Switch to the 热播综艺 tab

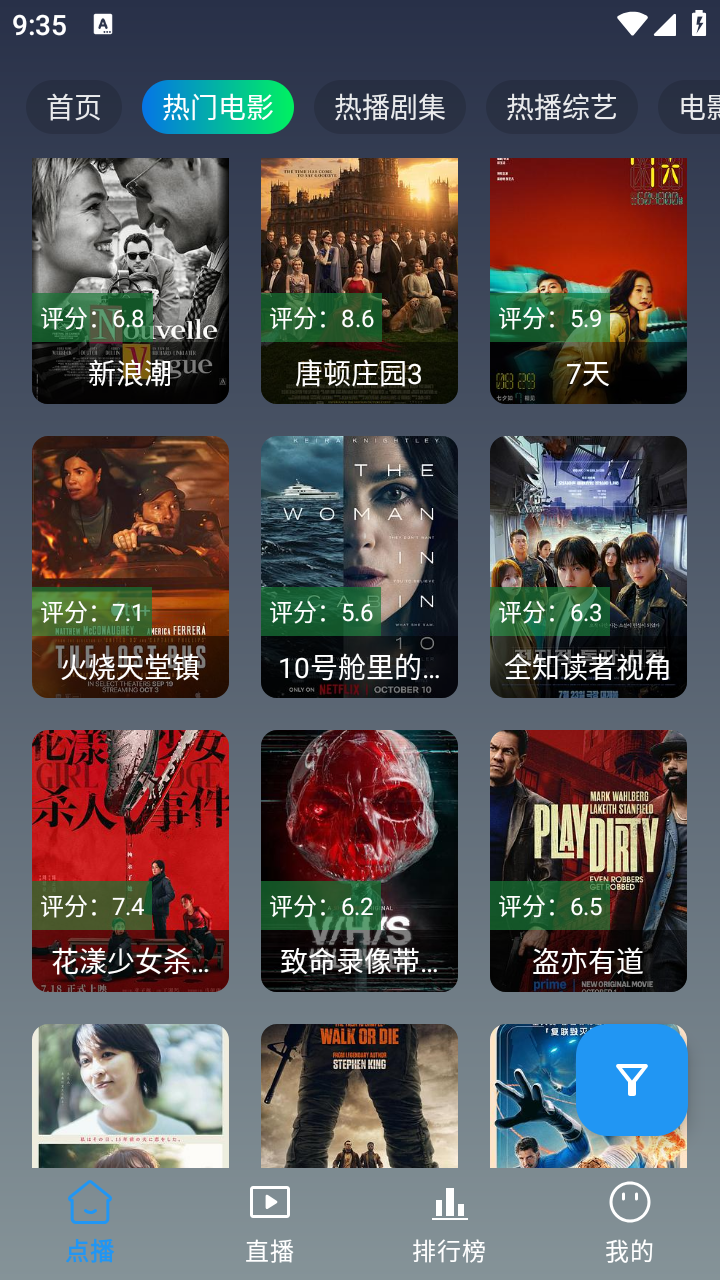coord(563,106)
